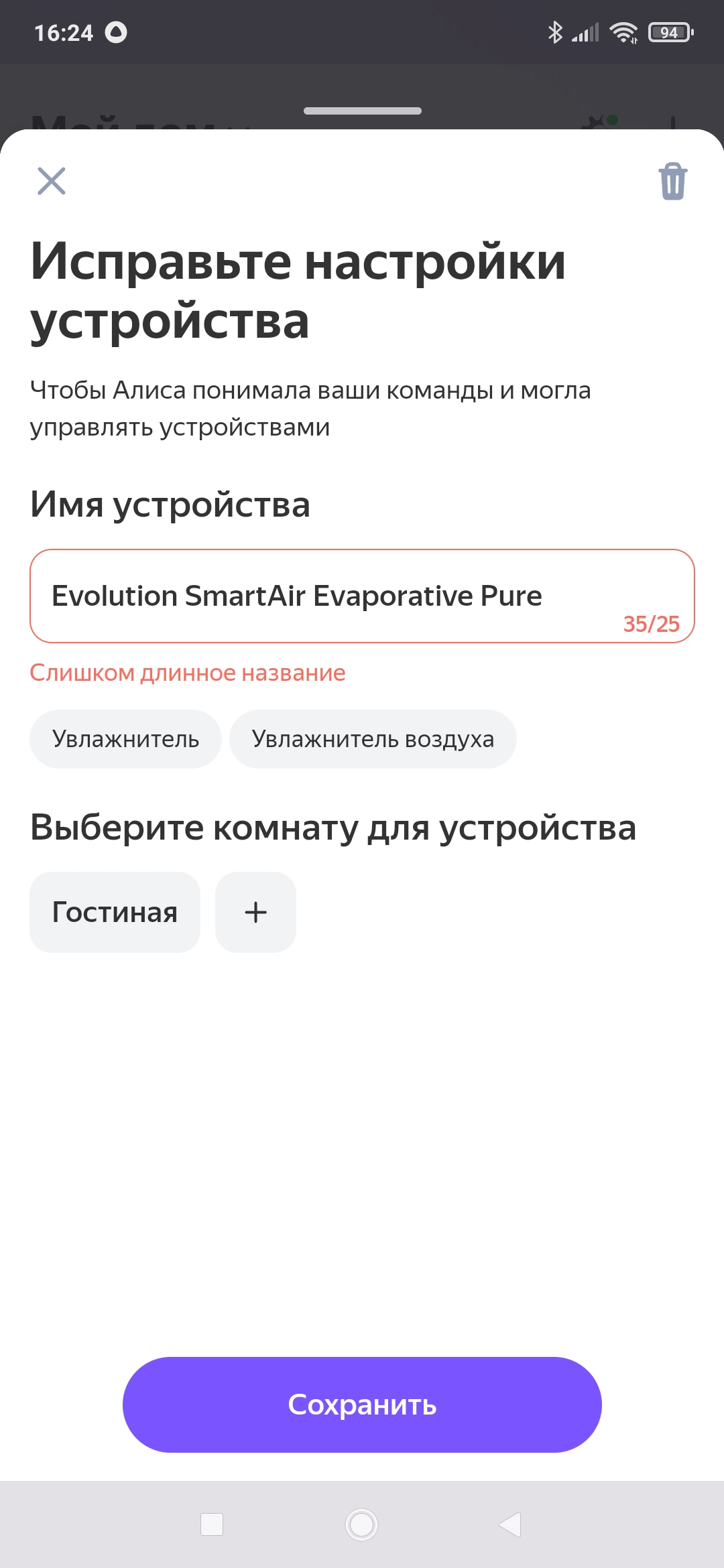Screen dimensions: 724x1568
Task: Add a new room with plus
Action: 255,912
